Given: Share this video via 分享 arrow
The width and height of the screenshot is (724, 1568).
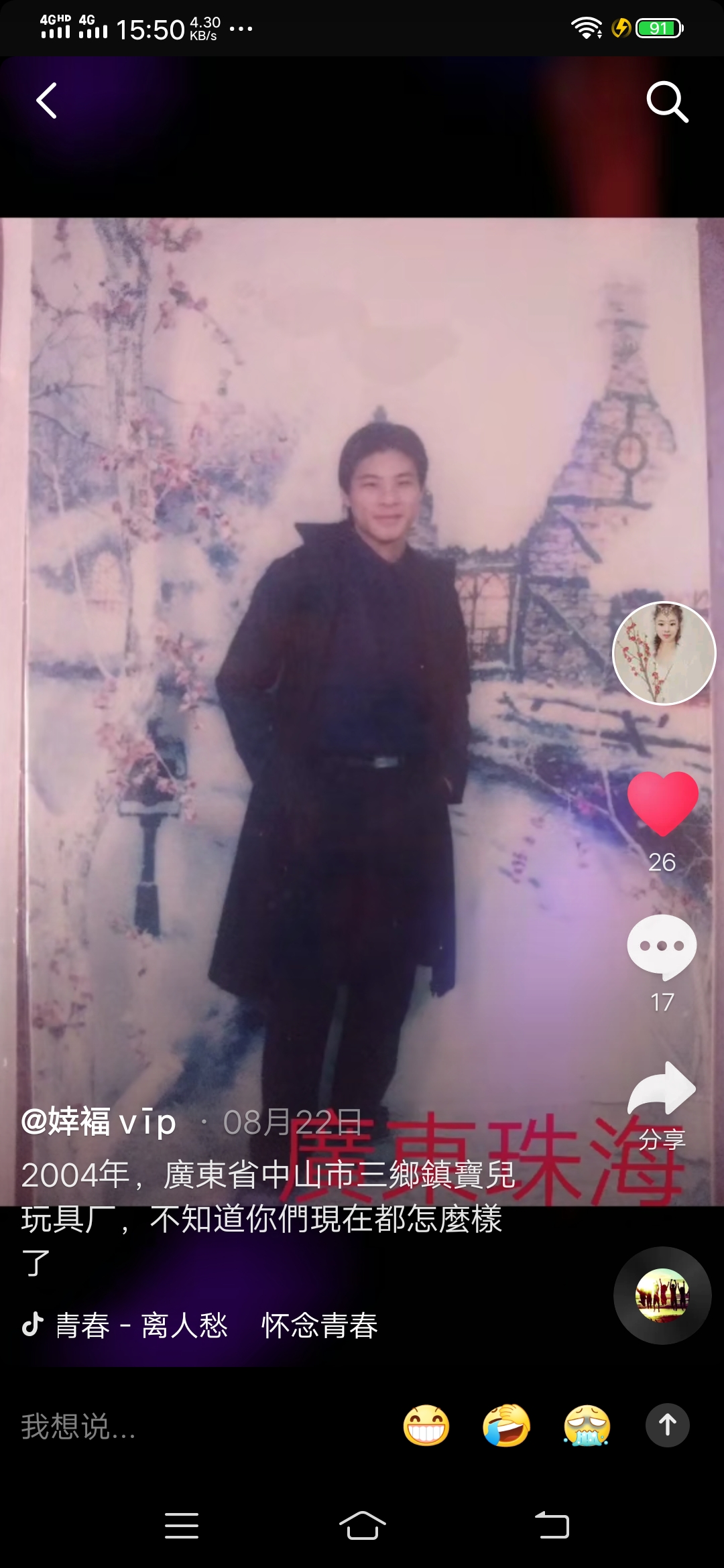Looking at the screenshot, I should [662, 1089].
